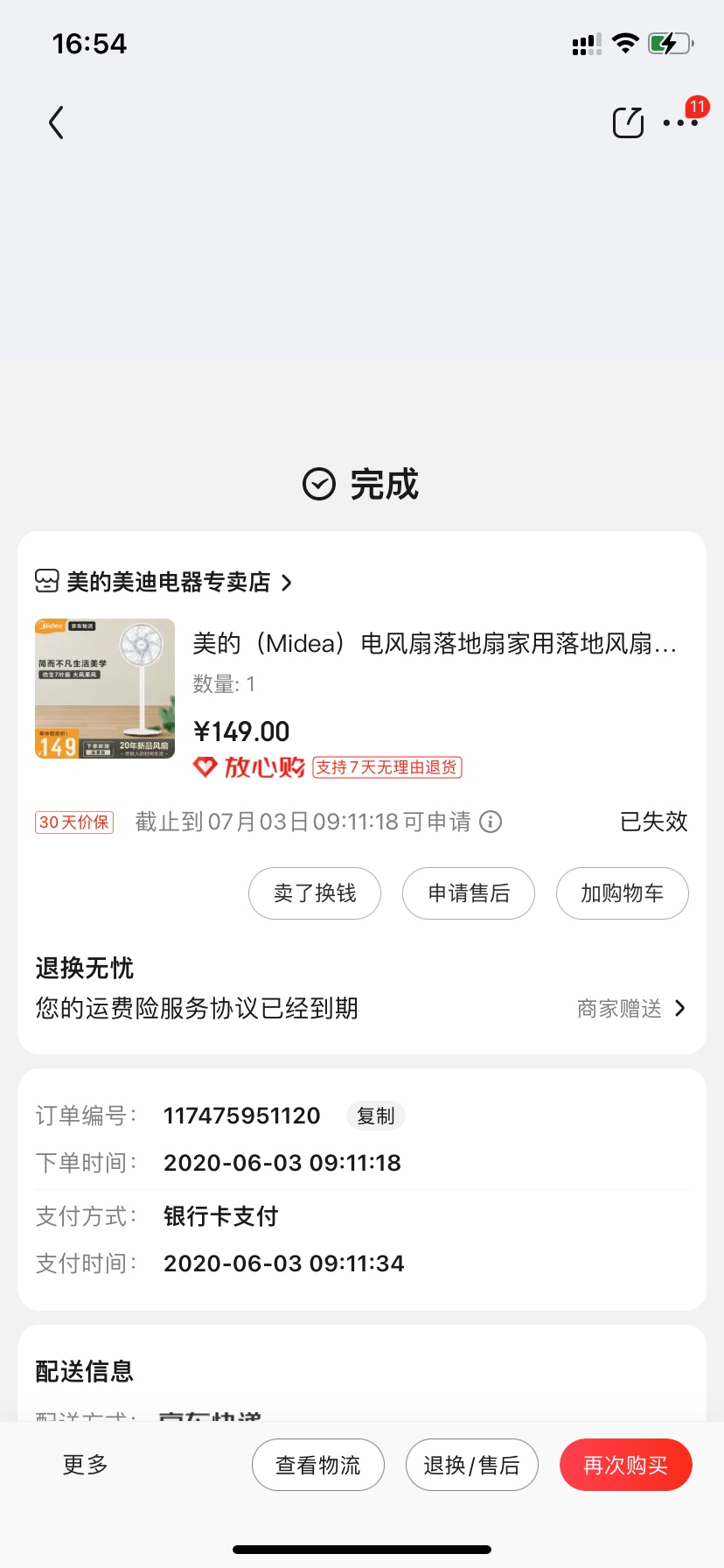Share this order using the share icon

pos(628,122)
